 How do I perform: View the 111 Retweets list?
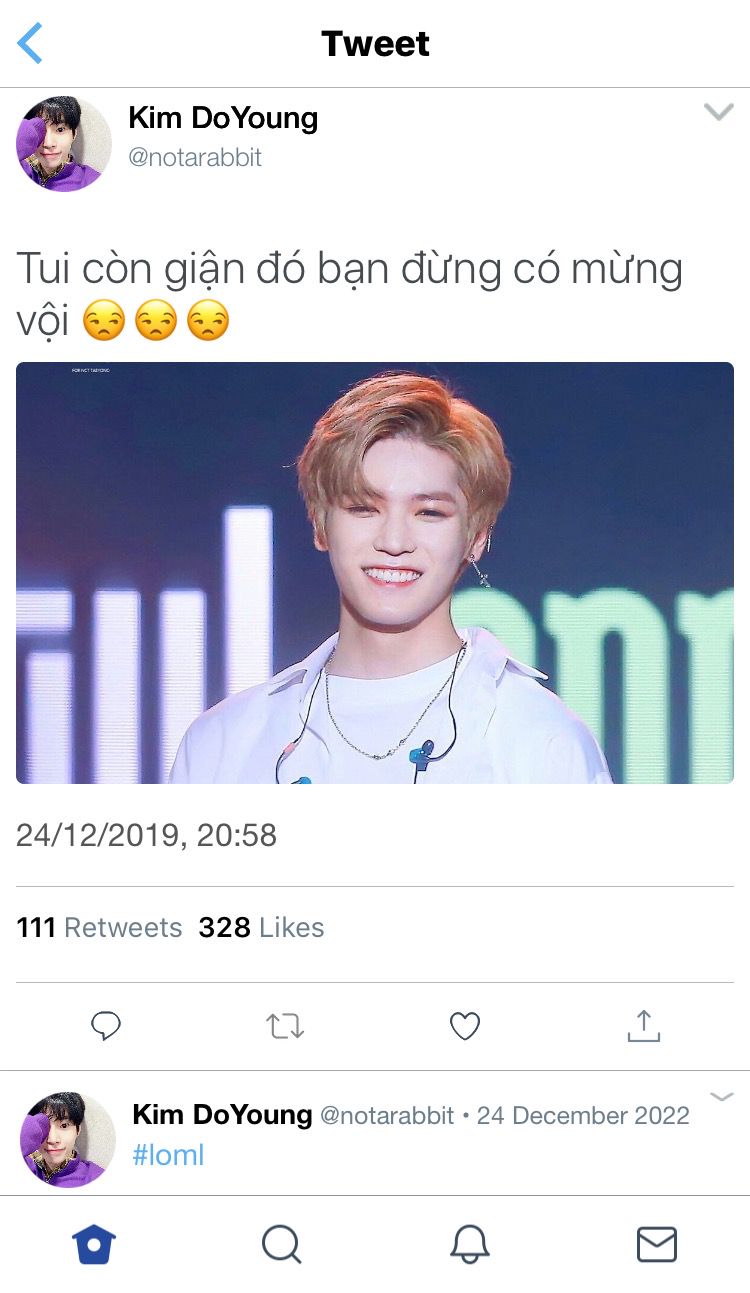tap(100, 928)
